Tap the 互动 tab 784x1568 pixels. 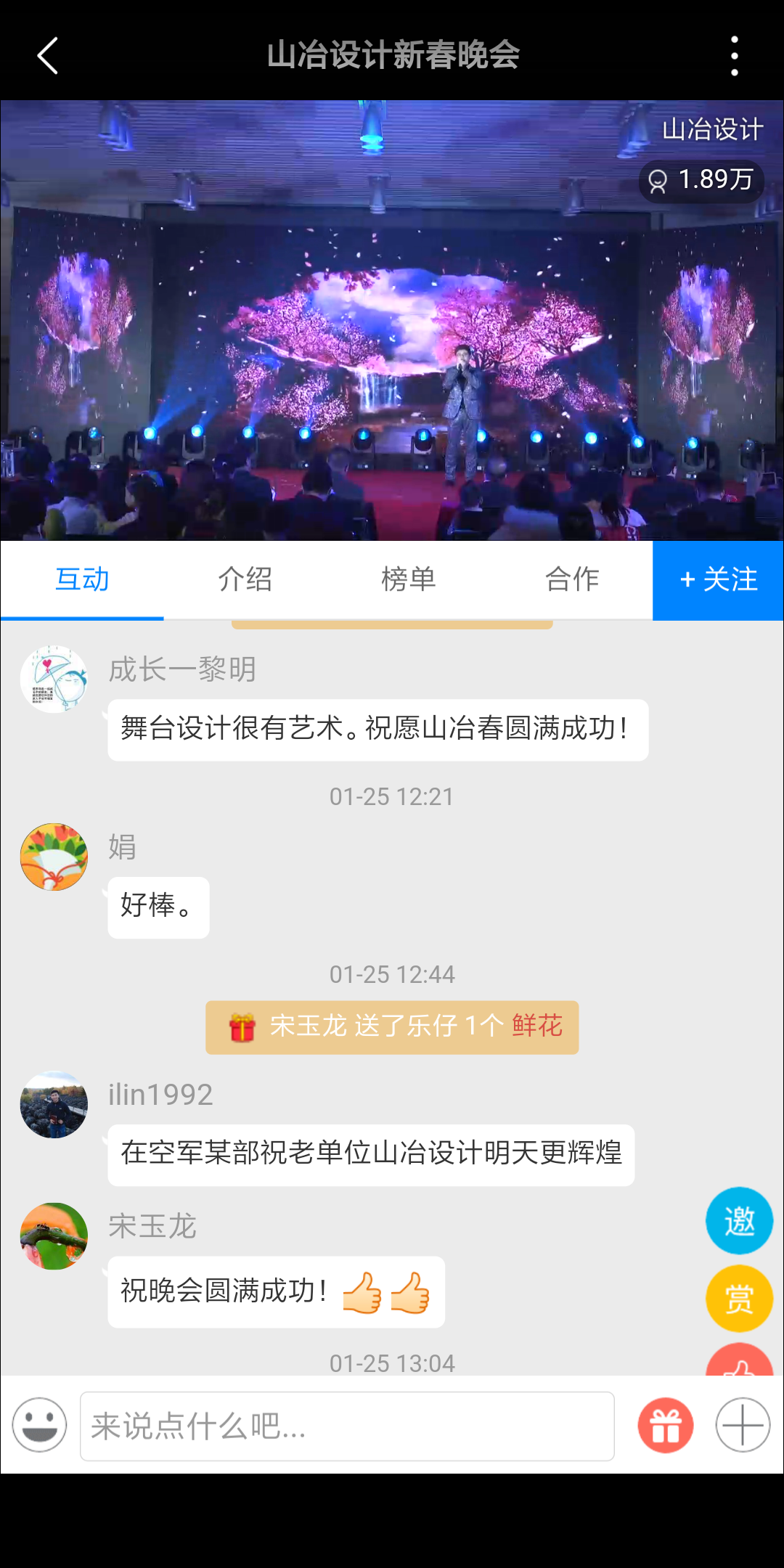click(x=82, y=580)
